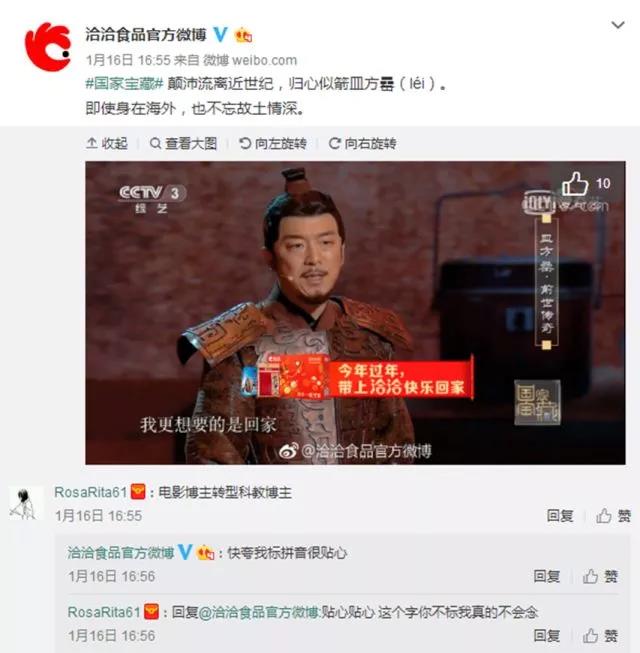The width and height of the screenshot is (640, 653).
Task: Open 洽洽食品官方微博 profile from post header
Action: pos(146,36)
